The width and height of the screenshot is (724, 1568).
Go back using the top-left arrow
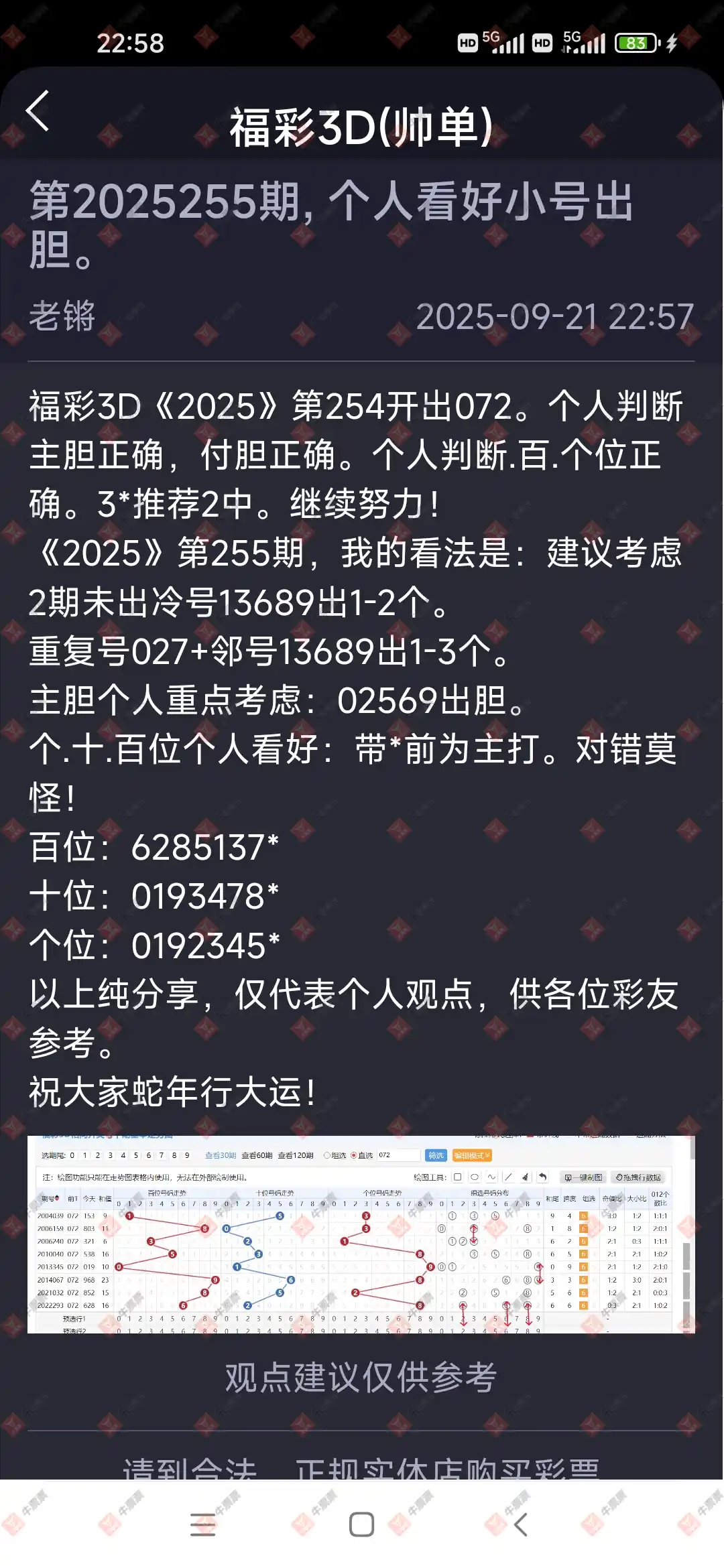pyautogui.click(x=38, y=111)
